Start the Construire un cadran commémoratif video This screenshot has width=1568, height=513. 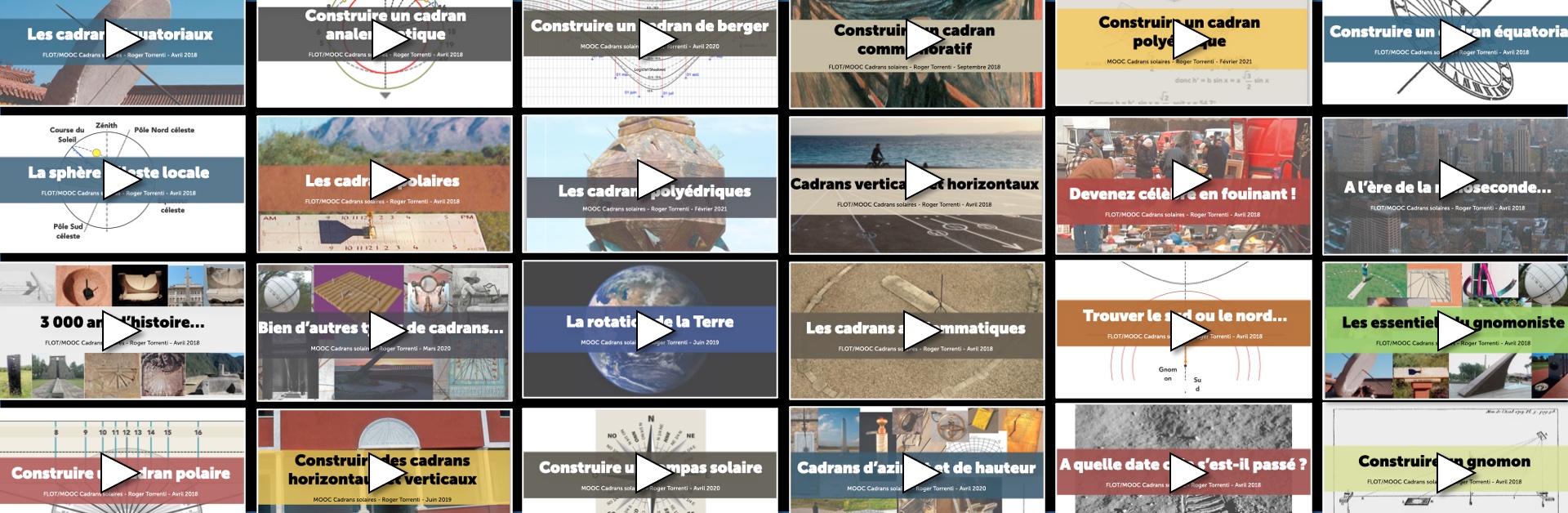click(922, 39)
